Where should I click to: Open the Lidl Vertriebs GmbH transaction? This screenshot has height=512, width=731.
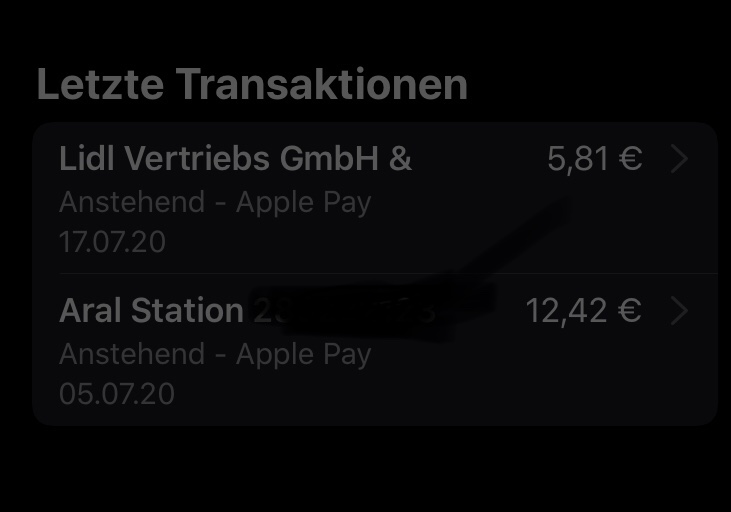click(374, 199)
